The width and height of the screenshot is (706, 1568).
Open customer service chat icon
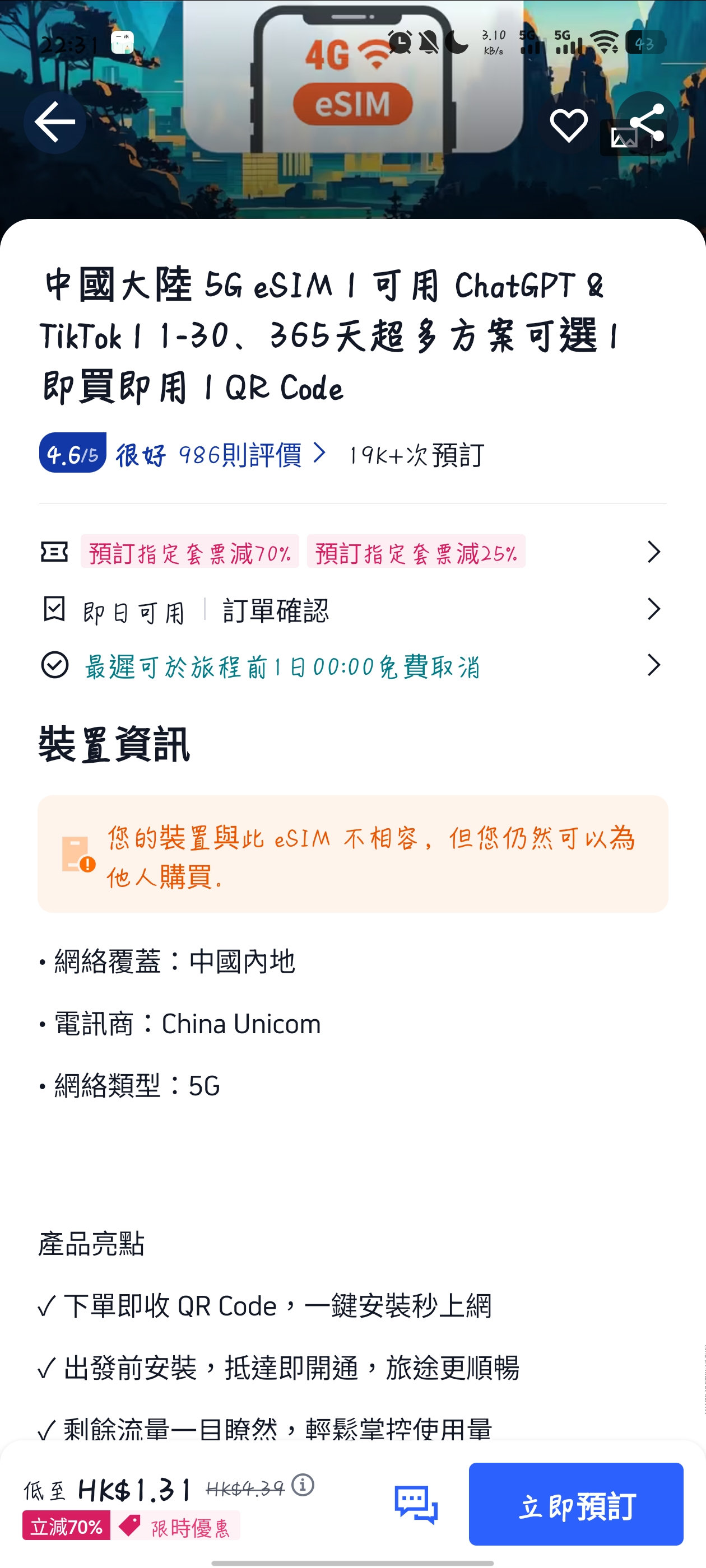416,1504
